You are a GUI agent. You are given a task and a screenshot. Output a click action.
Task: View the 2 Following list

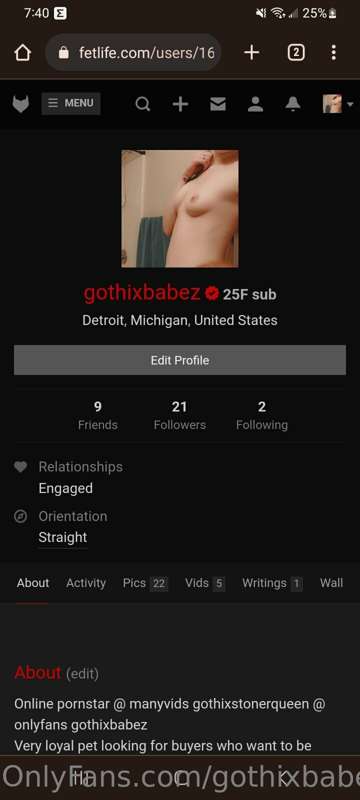pyautogui.click(x=262, y=416)
